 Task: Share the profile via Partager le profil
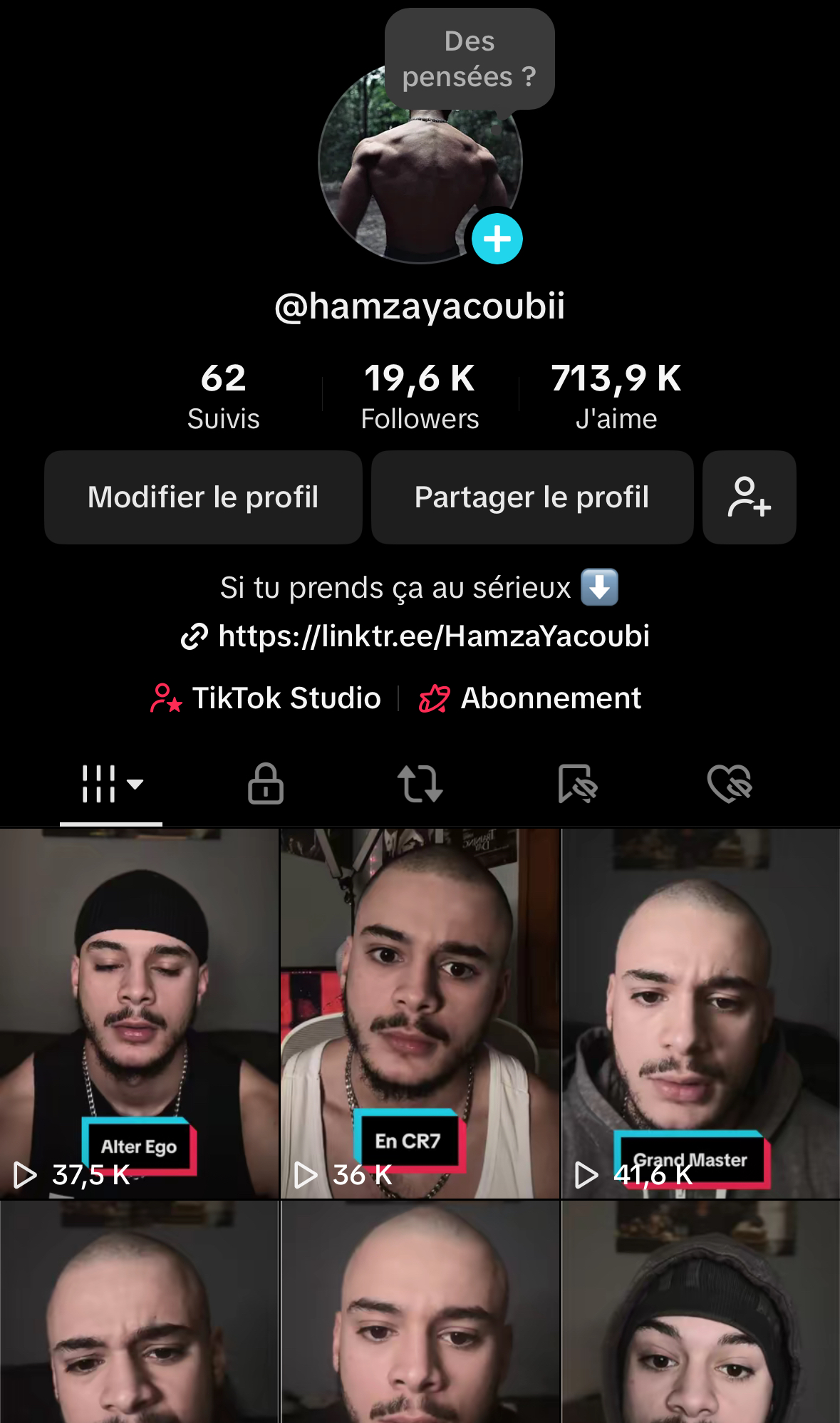point(532,497)
